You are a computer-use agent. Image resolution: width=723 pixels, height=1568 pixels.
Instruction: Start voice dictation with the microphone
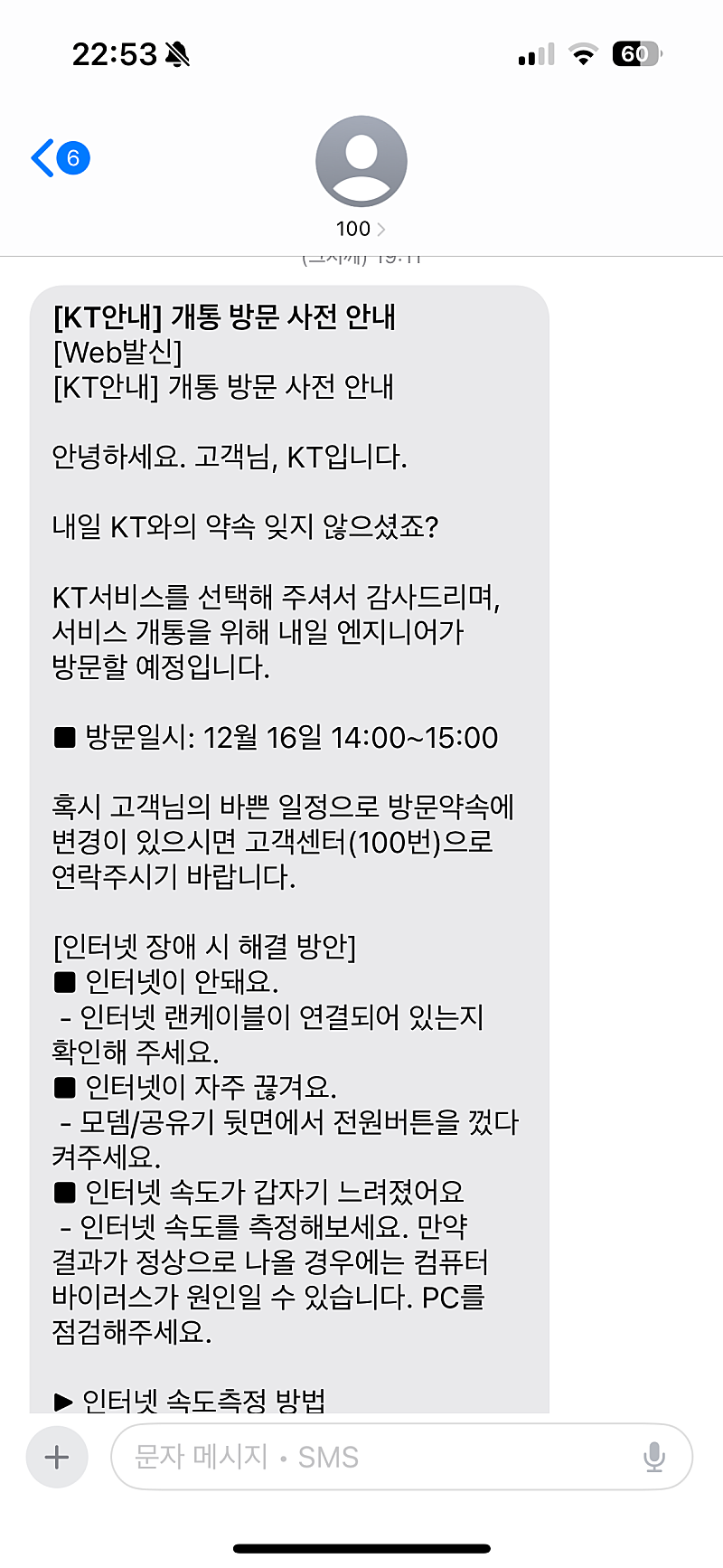(653, 1457)
